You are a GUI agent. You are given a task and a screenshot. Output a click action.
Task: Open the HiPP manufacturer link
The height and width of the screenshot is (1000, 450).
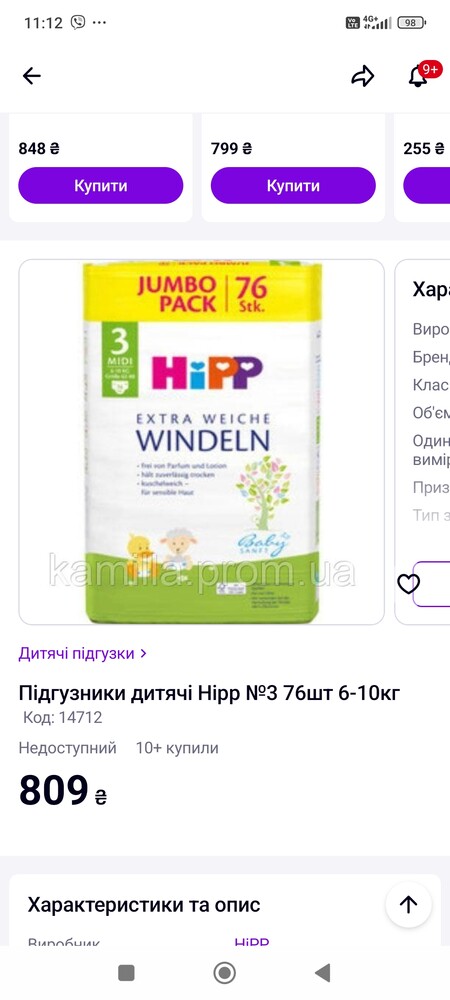(x=252, y=942)
